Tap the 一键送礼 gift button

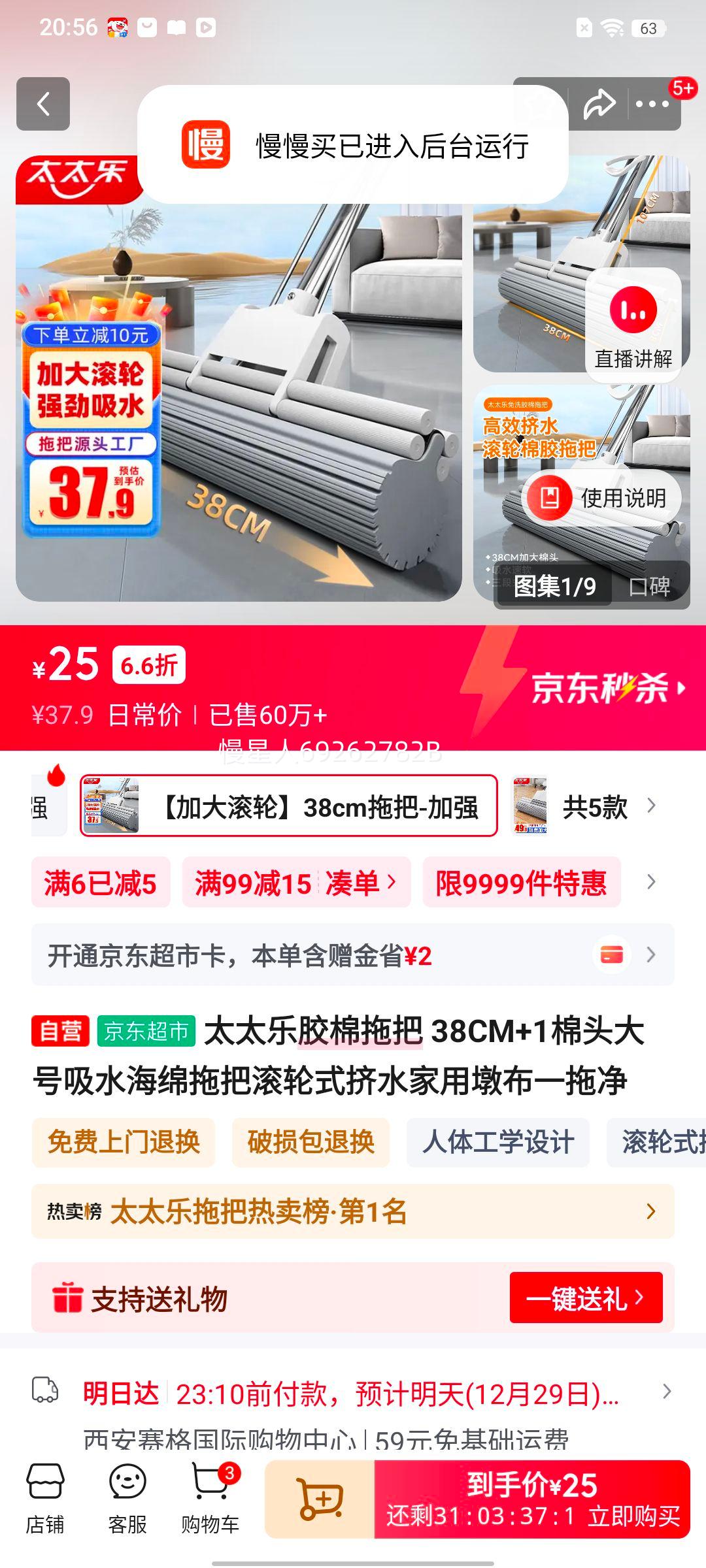585,1298
